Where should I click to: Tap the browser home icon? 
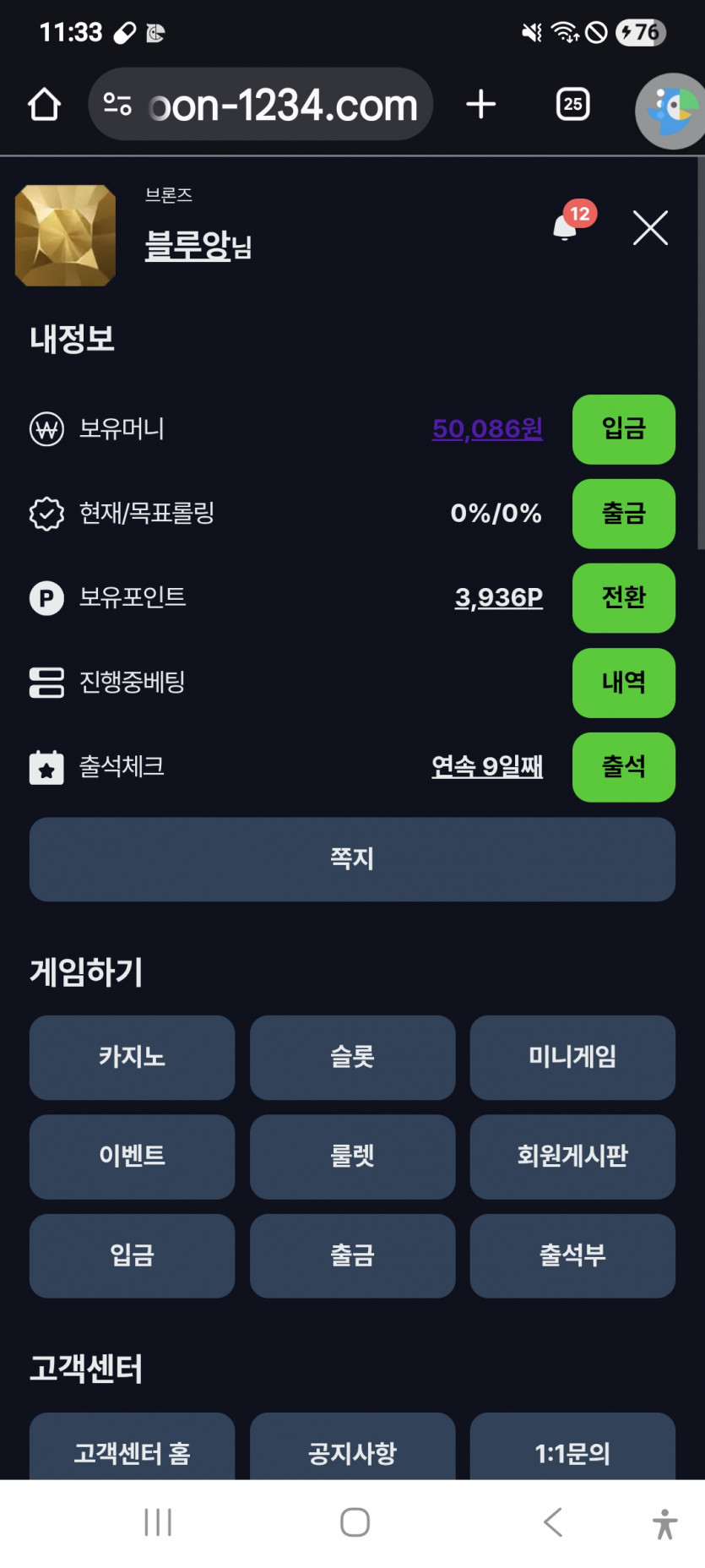(46, 104)
